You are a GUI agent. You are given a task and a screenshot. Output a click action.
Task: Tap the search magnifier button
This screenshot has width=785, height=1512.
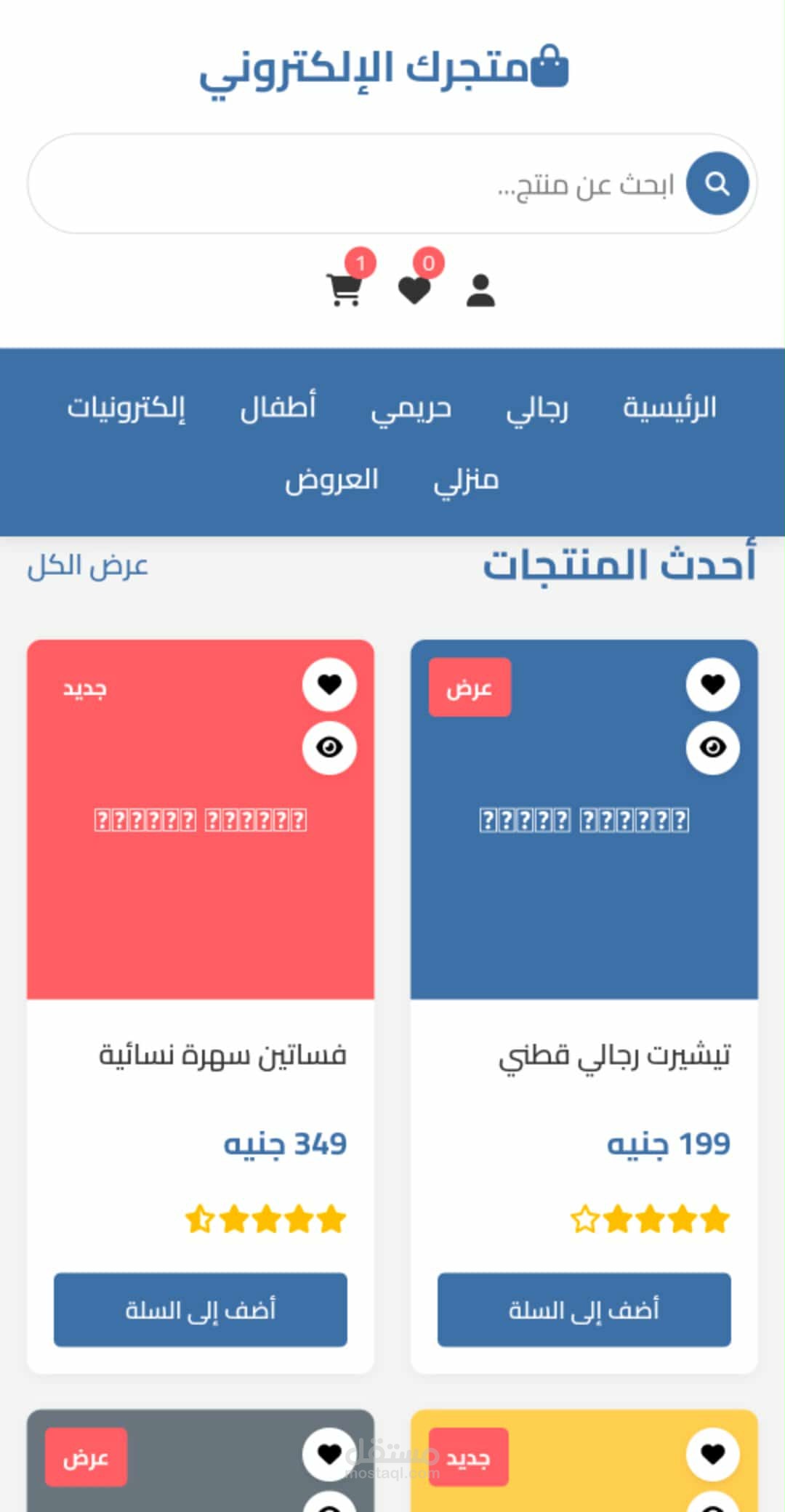(717, 184)
